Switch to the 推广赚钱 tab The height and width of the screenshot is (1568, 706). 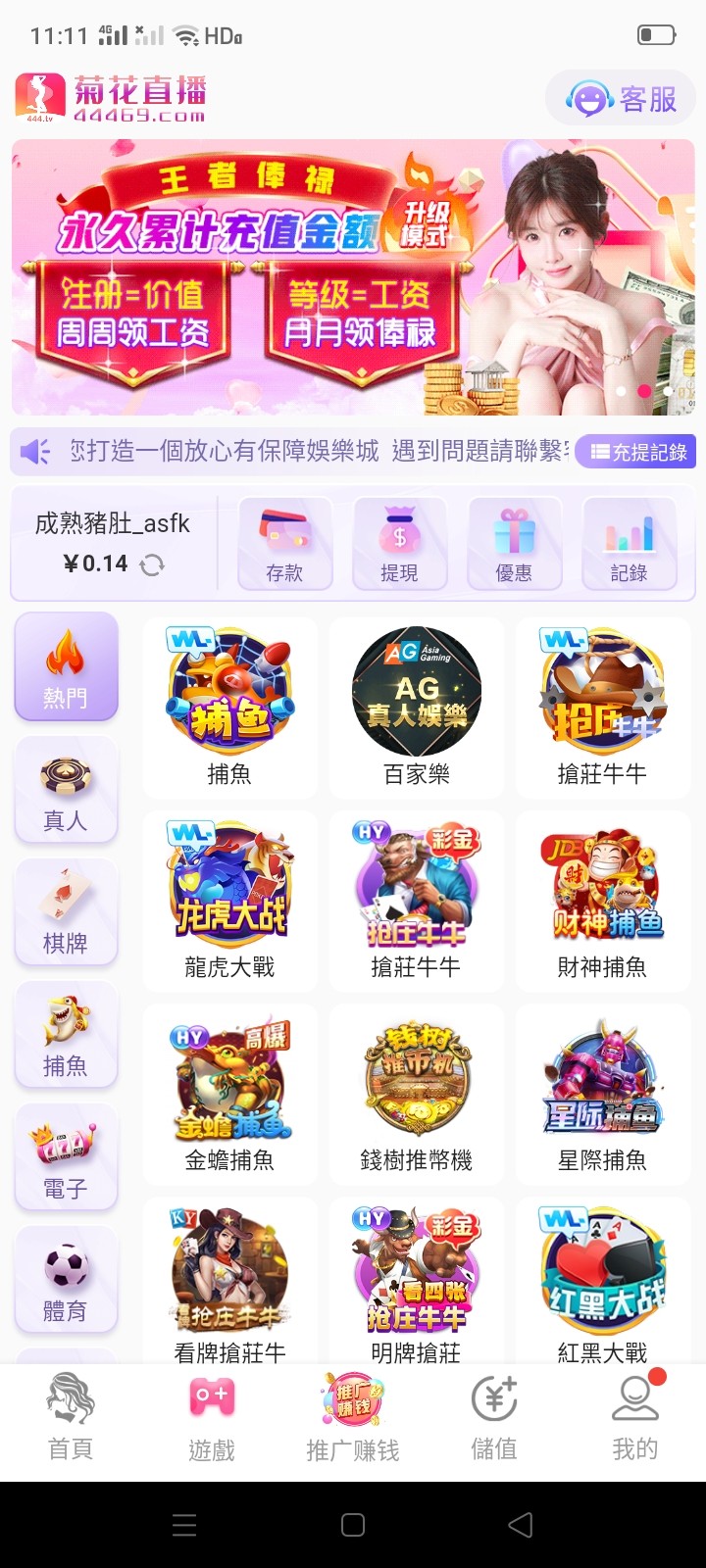click(x=353, y=1417)
